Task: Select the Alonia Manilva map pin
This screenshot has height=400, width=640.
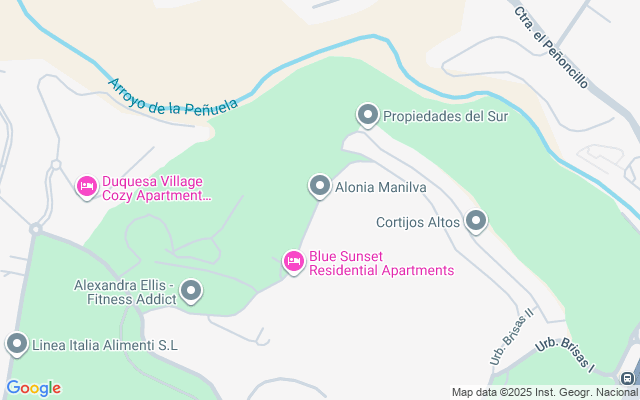Action: (x=320, y=186)
